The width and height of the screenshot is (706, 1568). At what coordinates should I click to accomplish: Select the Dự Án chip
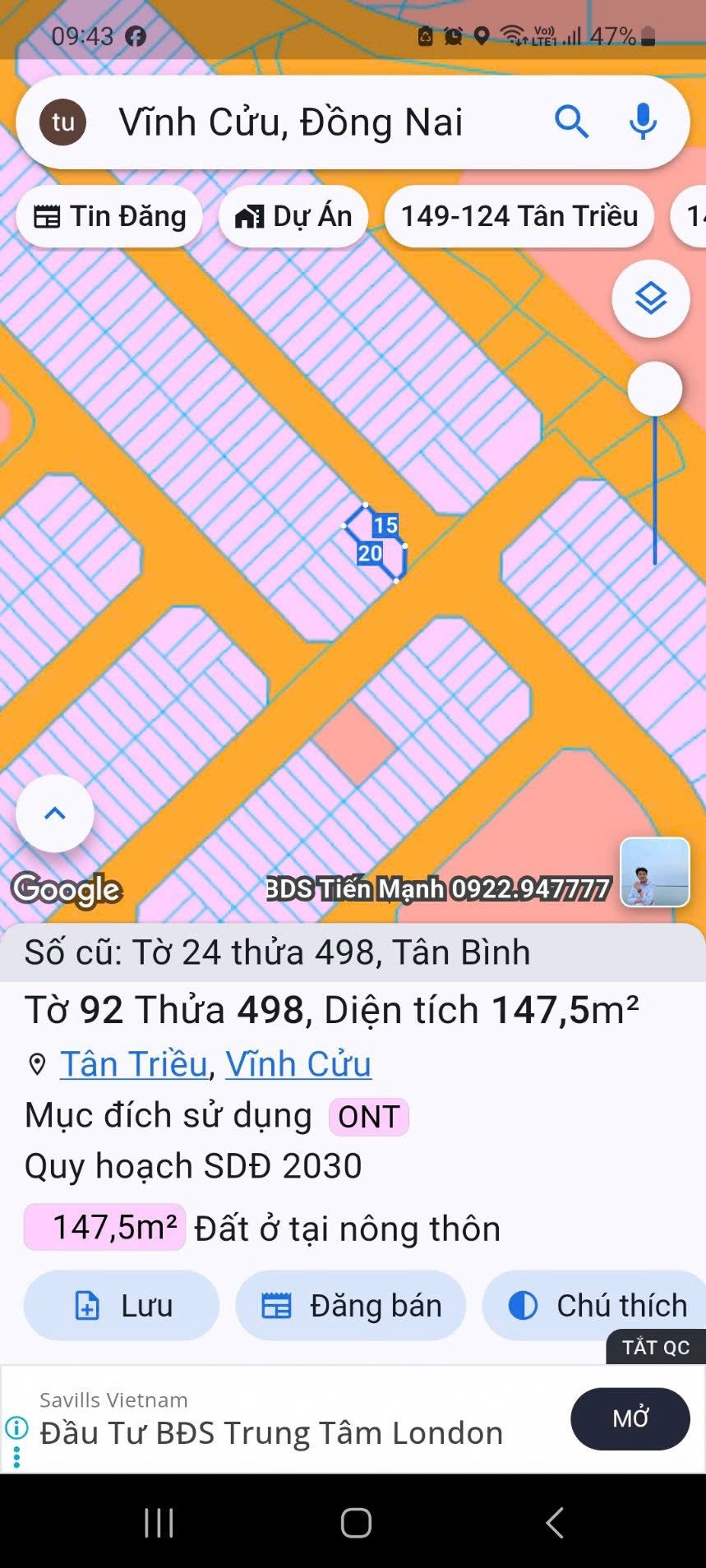[293, 216]
